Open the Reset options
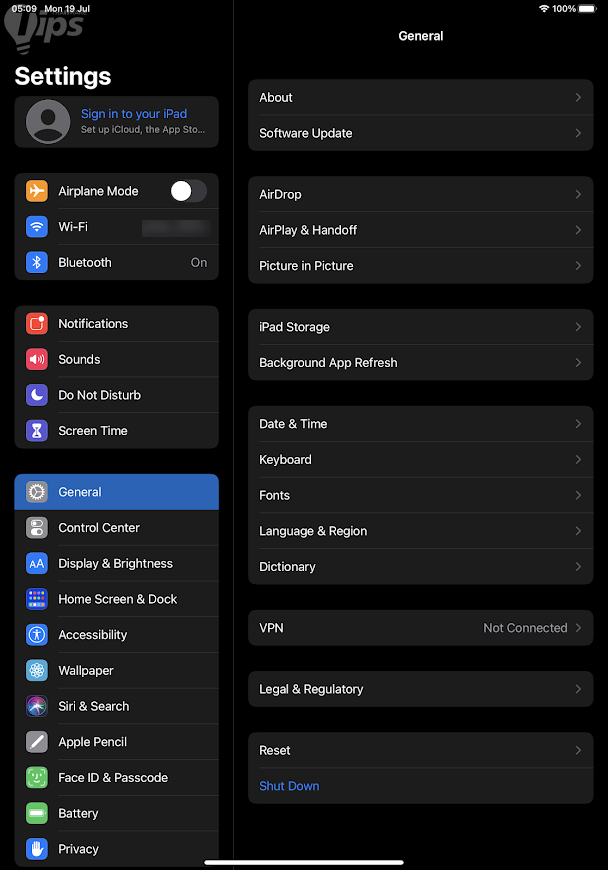The height and width of the screenshot is (870, 608). pos(420,751)
